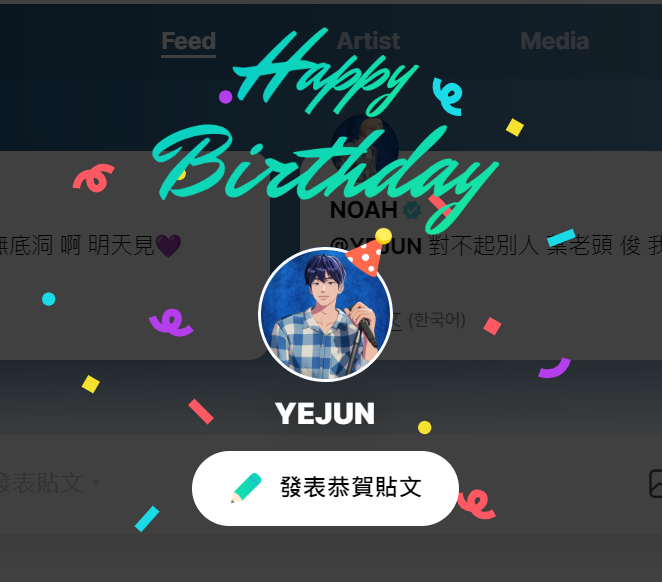Switch to the Feed tab
The width and height of the screenshot is (662, 582).
click(x=188, y=41)
